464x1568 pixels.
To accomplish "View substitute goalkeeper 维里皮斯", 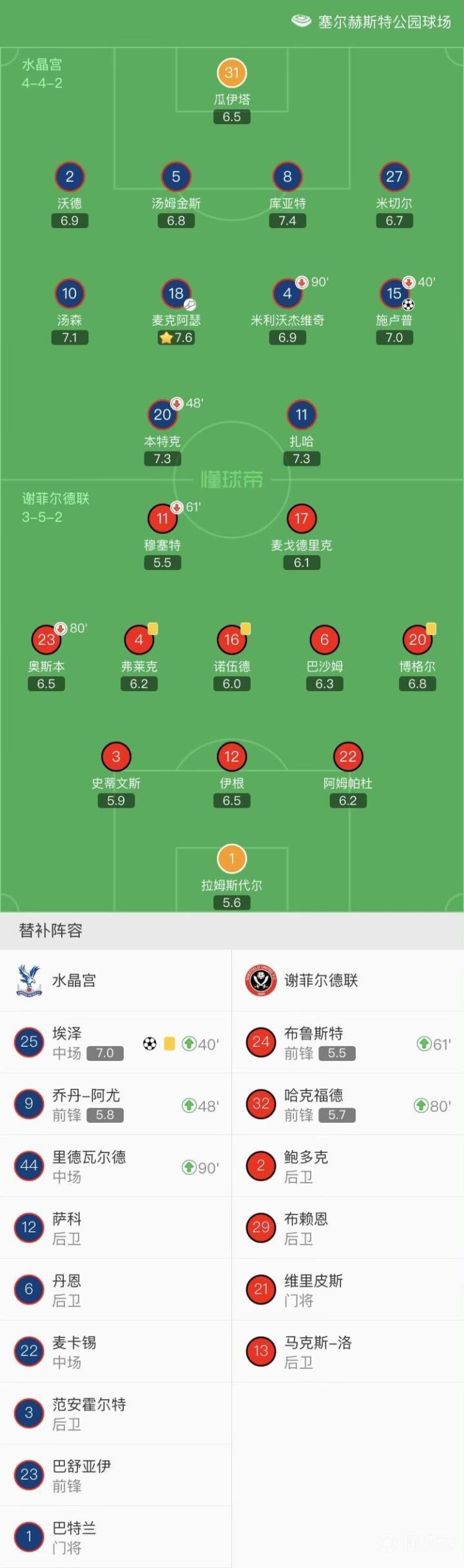I will point(348,1290).
